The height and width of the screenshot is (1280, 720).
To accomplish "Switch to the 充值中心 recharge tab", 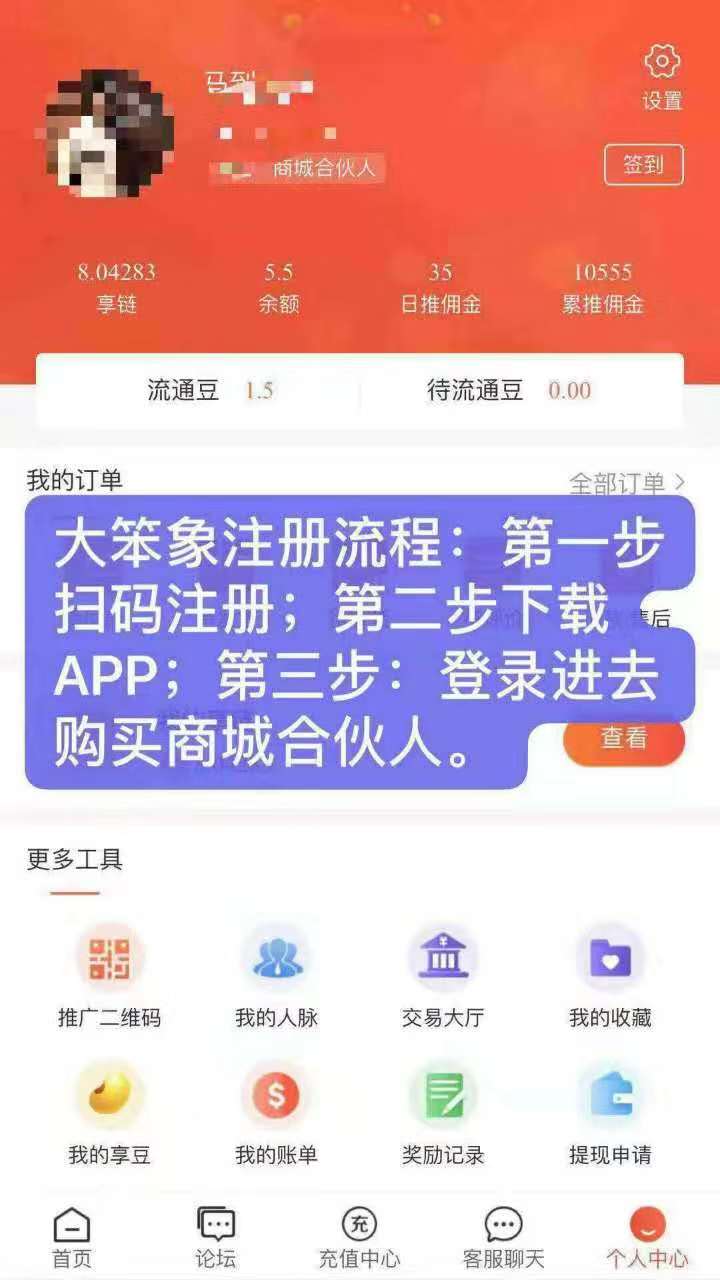I will click(x=360, y=1237).
